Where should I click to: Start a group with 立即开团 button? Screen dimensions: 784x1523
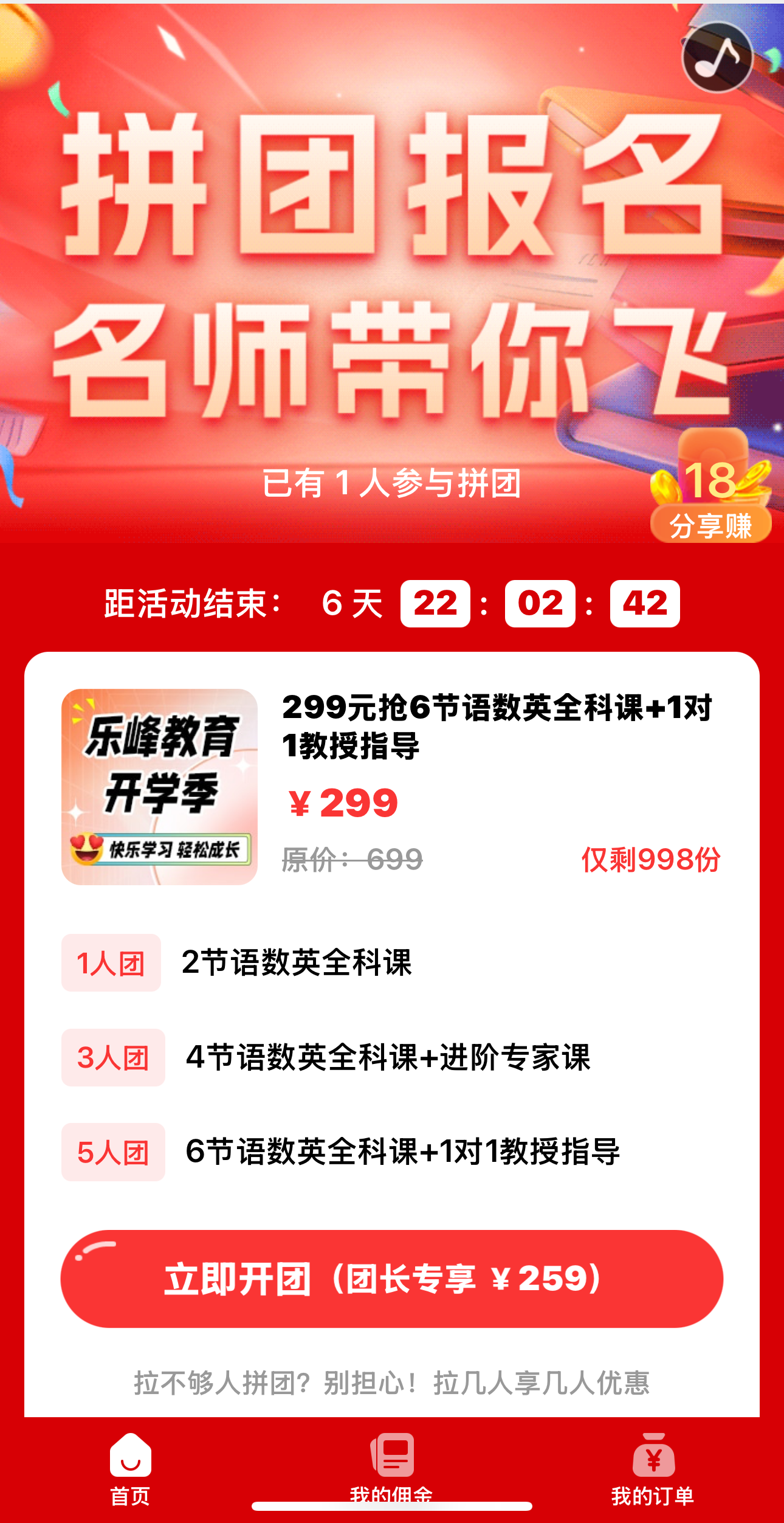391,1279
